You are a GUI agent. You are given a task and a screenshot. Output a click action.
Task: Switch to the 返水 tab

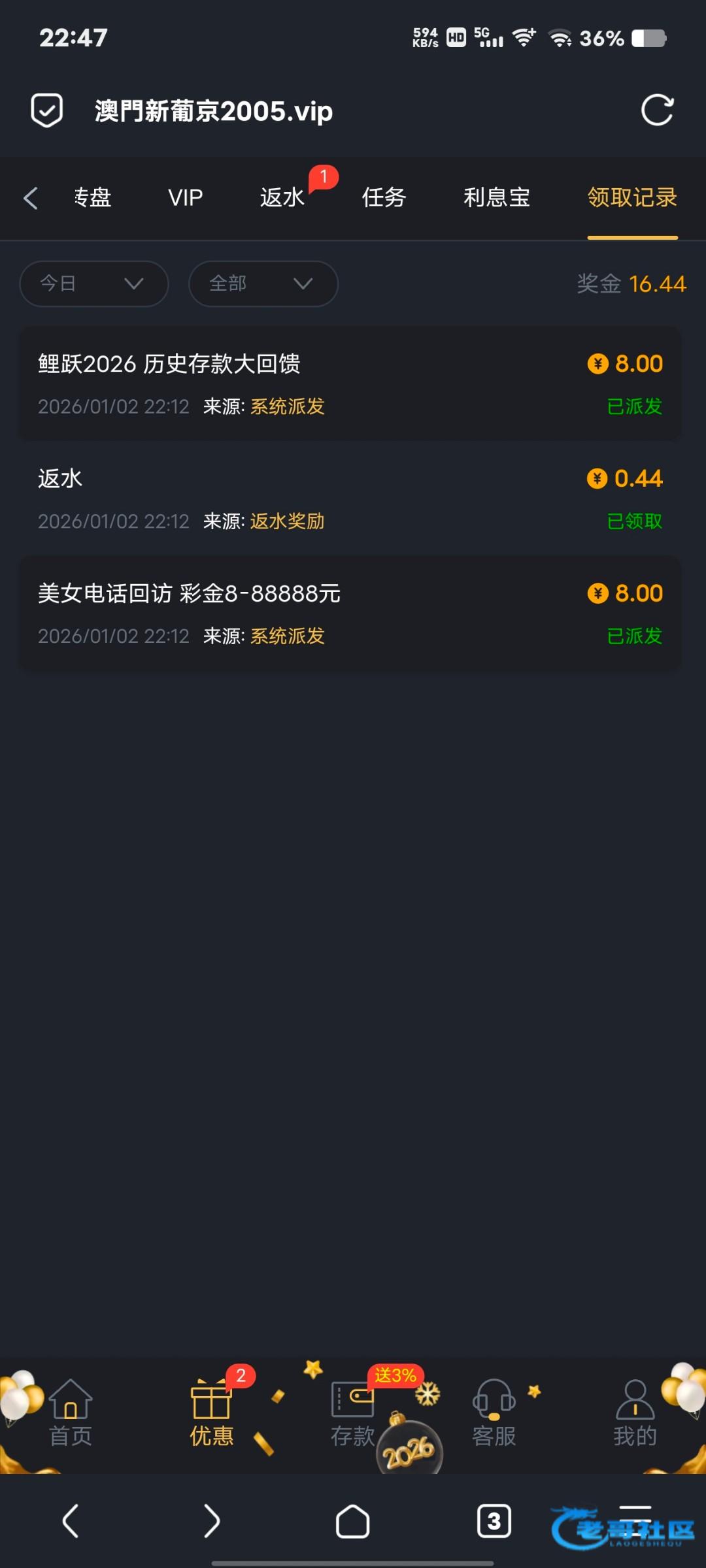[x=282, y=197]
